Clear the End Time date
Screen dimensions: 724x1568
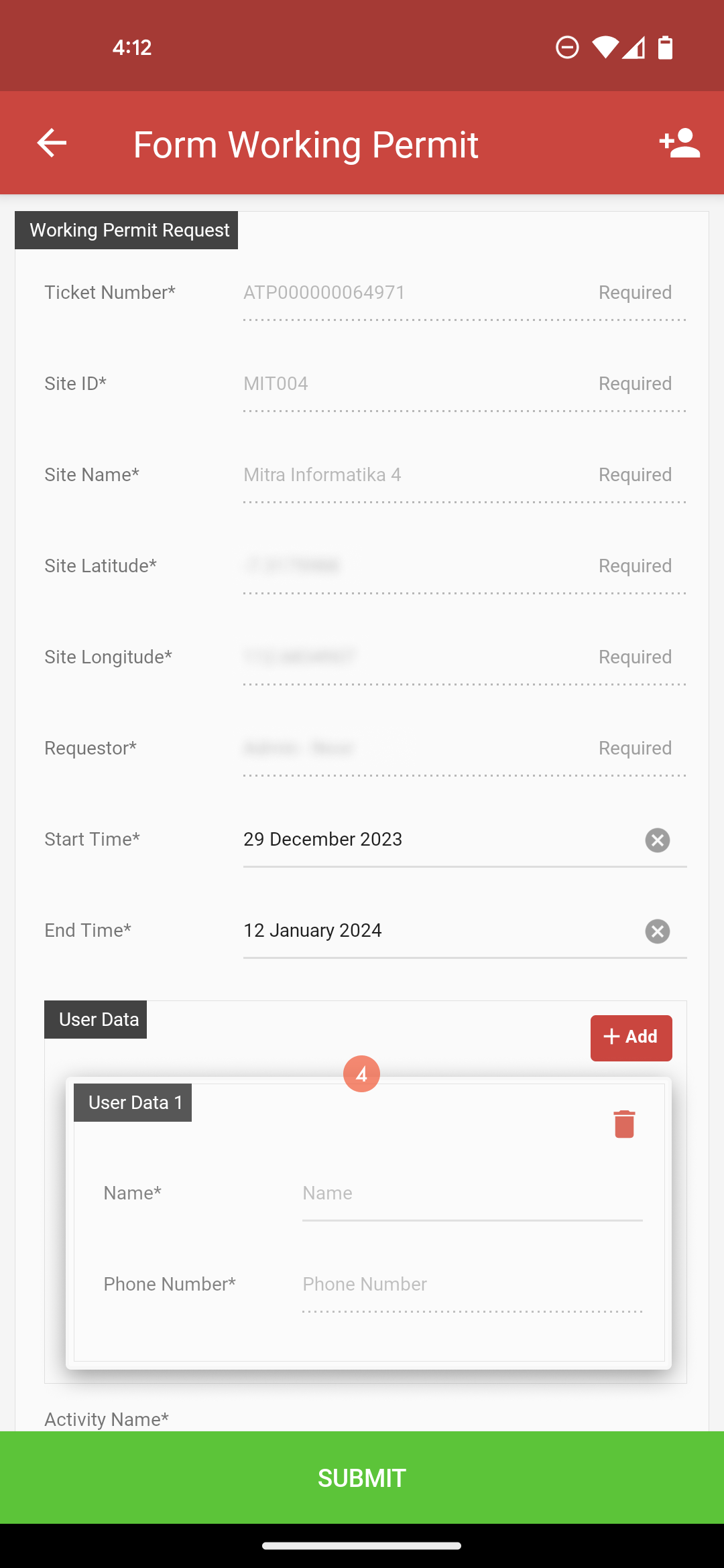pyautogui.click(x=658, y=931)
